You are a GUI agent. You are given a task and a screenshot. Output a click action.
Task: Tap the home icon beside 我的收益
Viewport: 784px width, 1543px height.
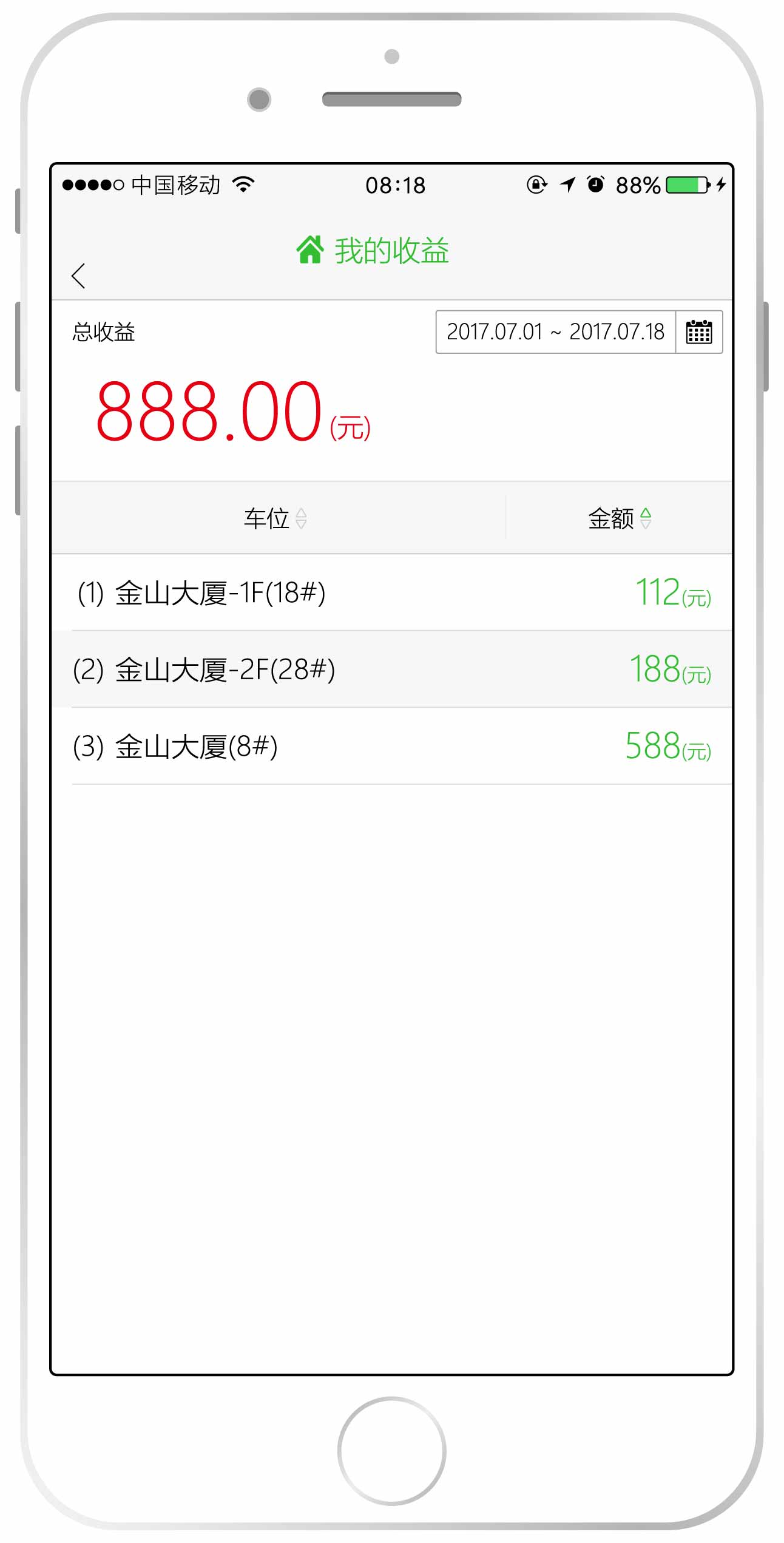(310, 250)
